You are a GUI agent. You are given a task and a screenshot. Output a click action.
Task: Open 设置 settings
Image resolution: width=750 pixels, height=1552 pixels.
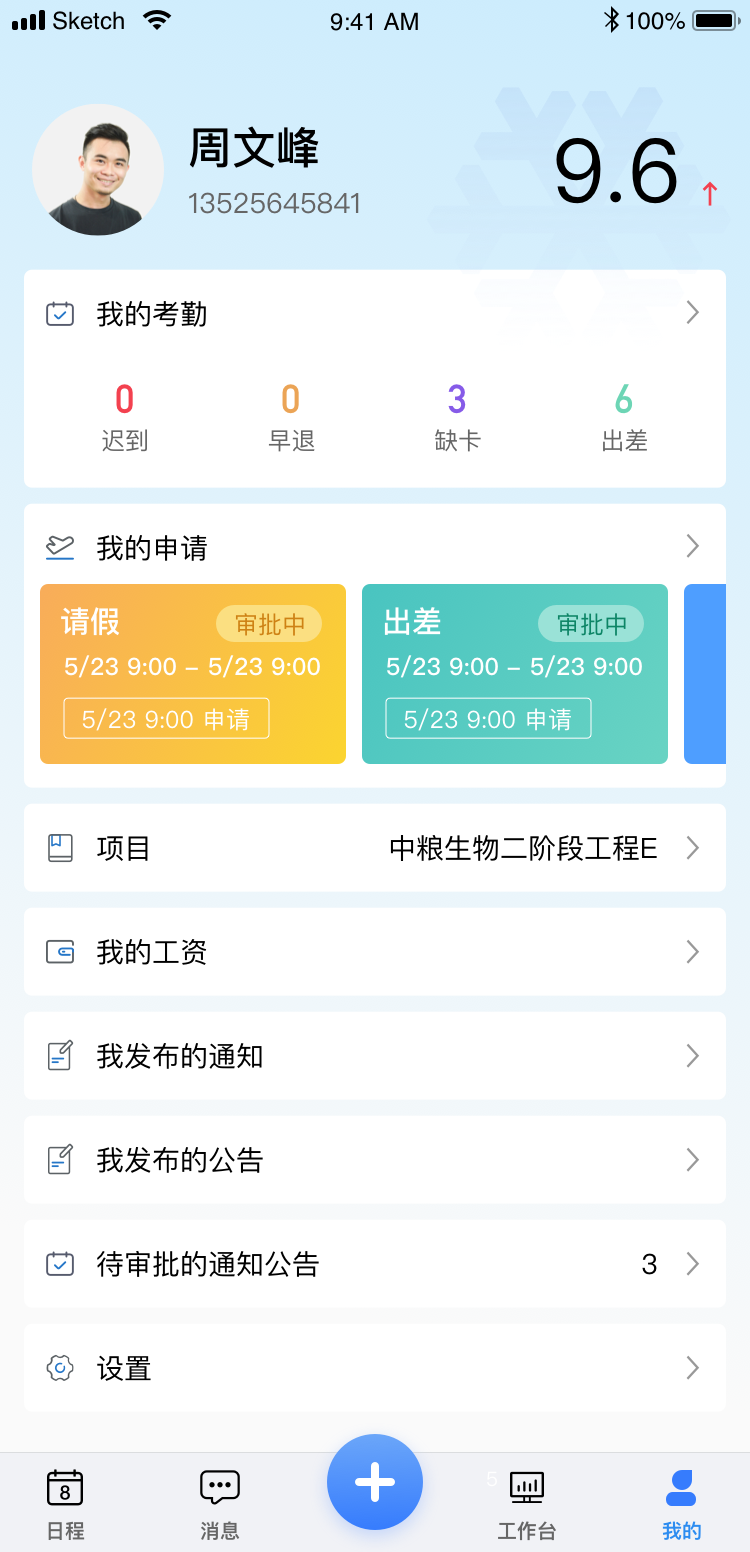pyautogui.click(x=375, y=1368)
